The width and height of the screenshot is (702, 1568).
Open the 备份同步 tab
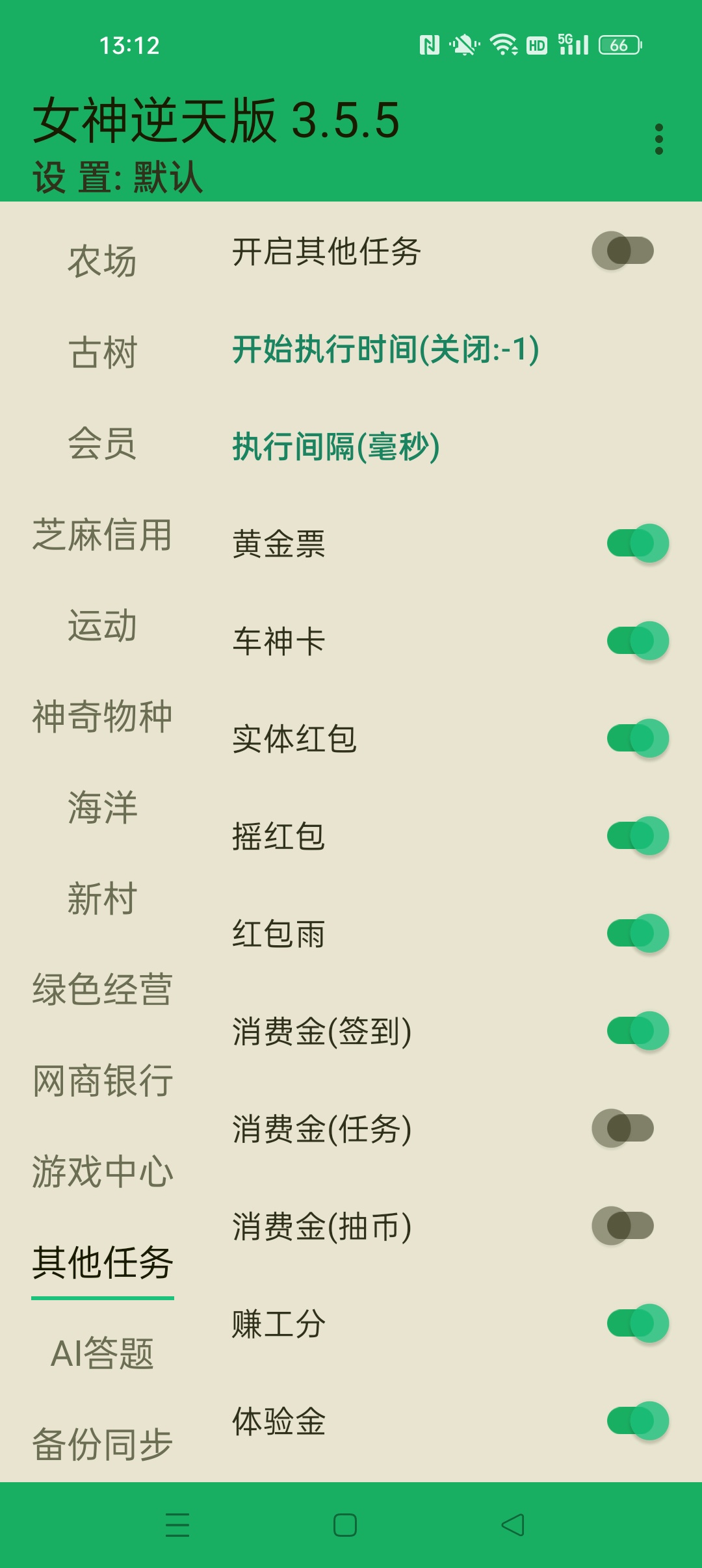coord(103,1444)
